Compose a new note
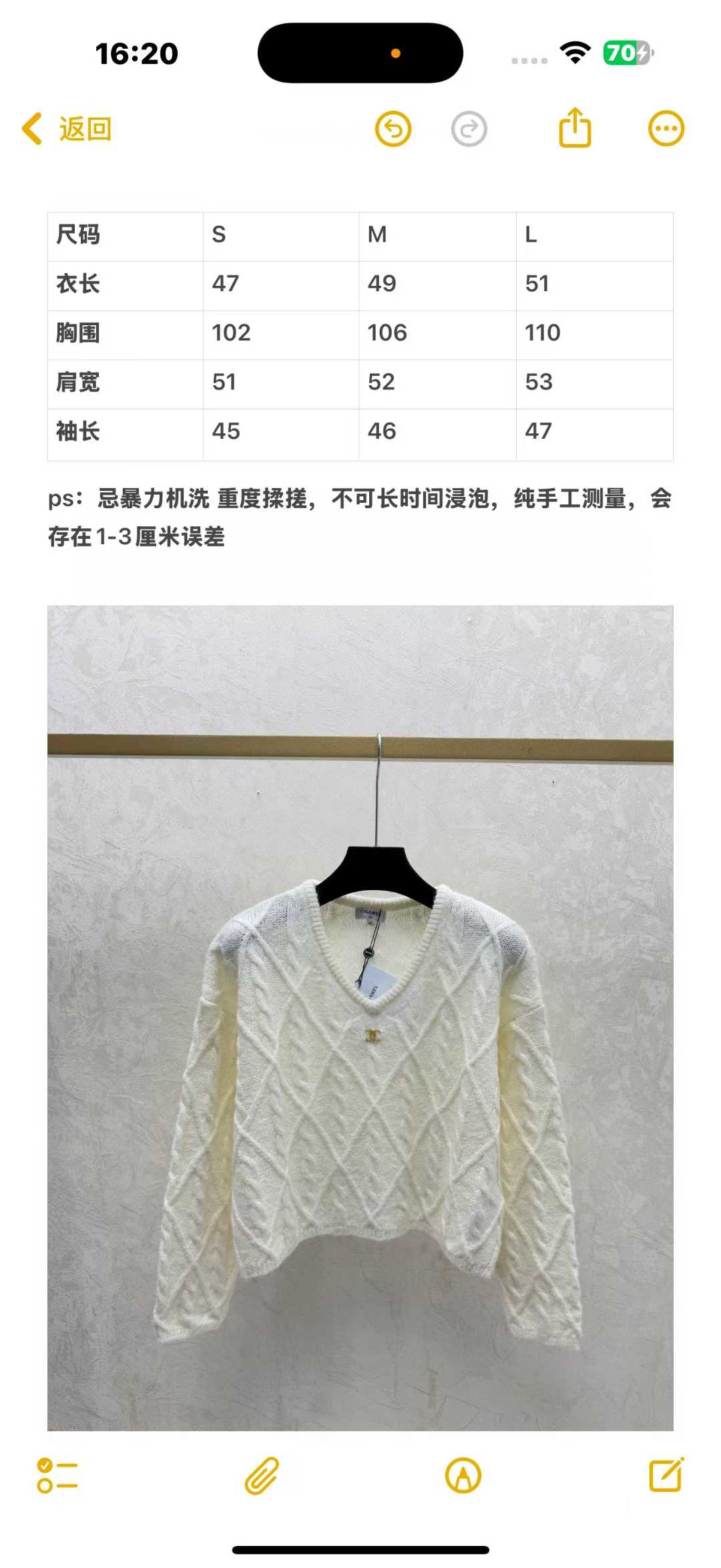Screen dimensions: 721x1568 666,1475
